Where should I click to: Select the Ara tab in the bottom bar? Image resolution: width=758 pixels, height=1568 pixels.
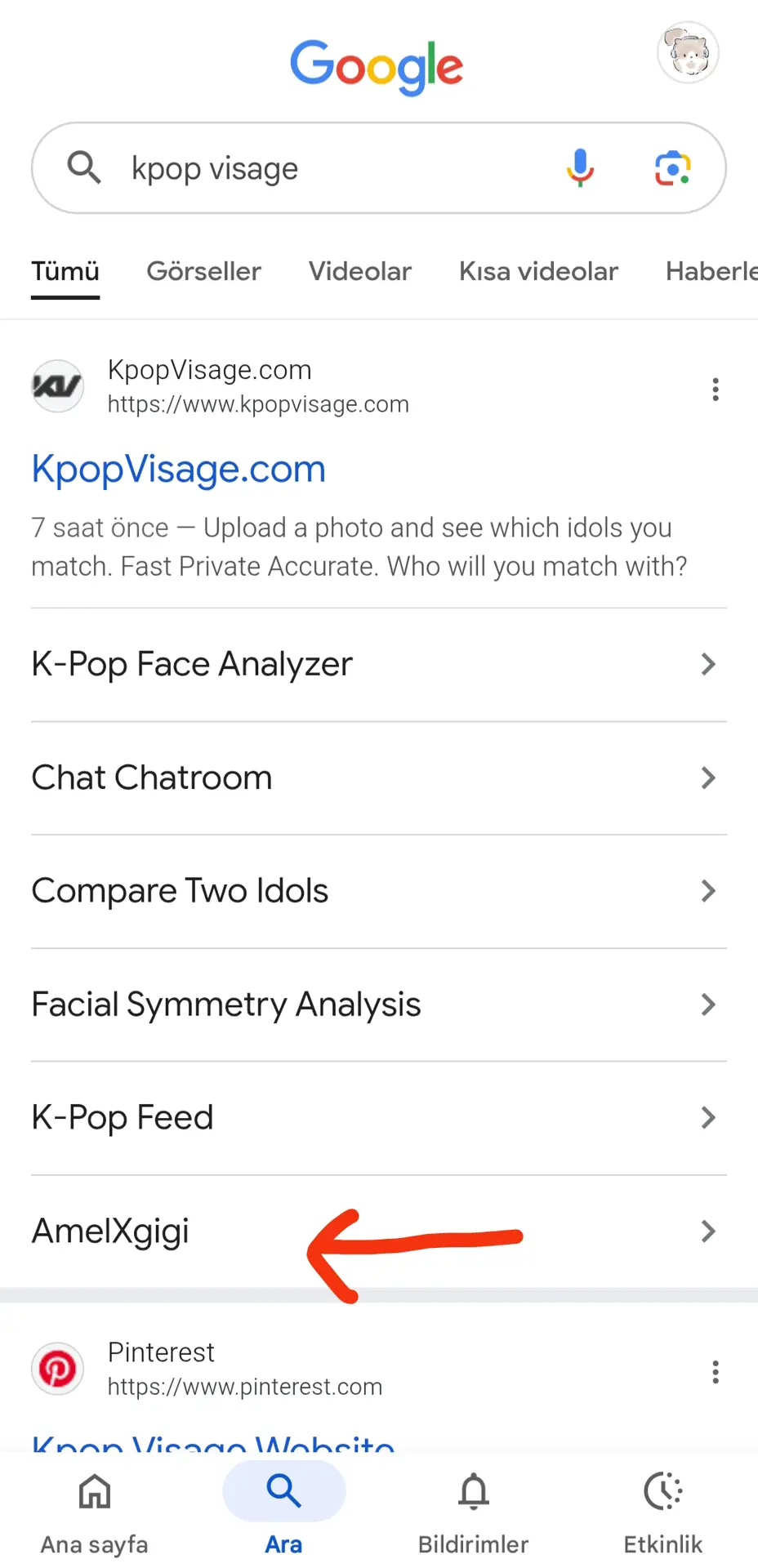click(283, 1511)
